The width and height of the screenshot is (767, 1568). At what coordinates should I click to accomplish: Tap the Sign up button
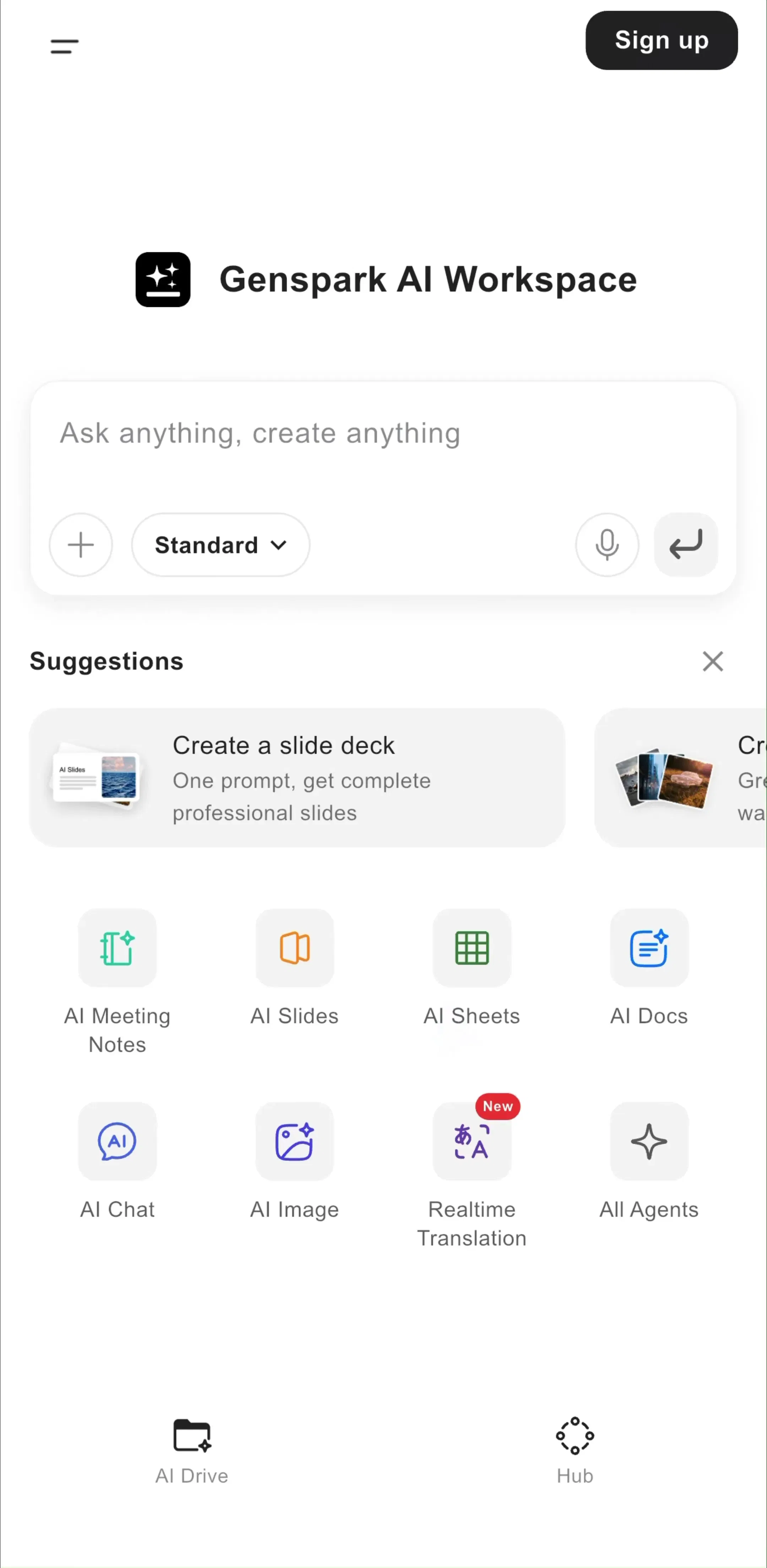point(661,40)
